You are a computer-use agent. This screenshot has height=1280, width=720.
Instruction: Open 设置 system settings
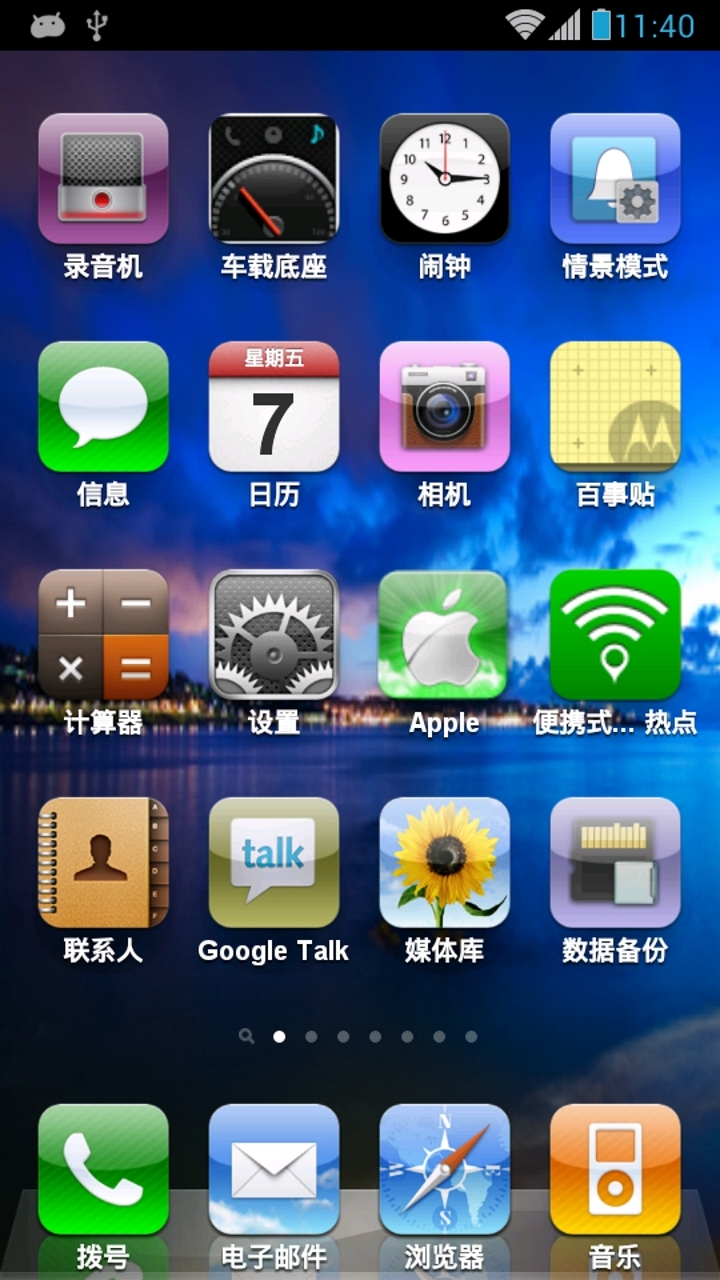click(x=274, y=634)
